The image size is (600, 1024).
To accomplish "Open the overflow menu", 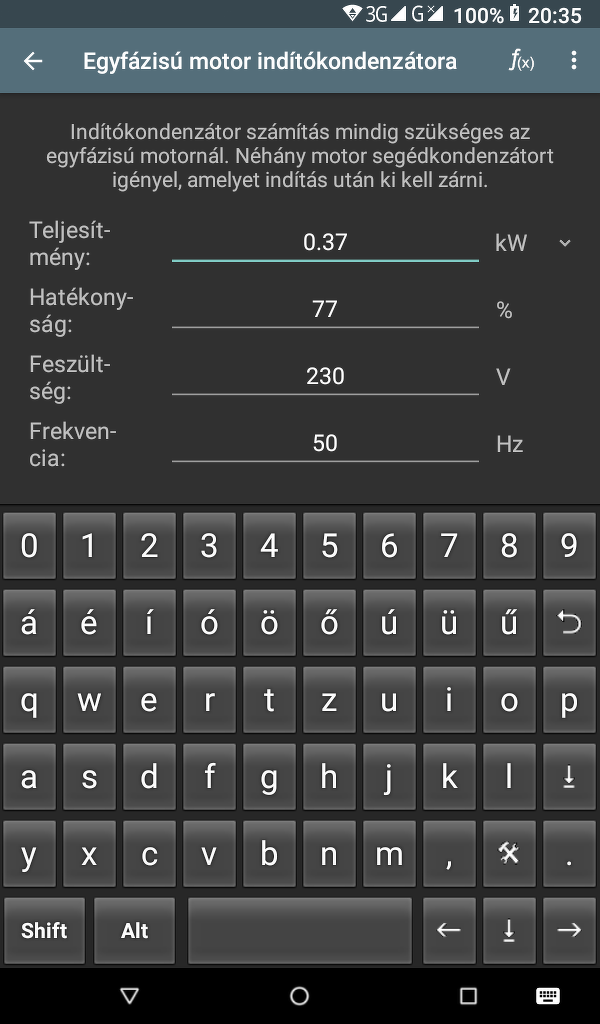I will click(574, 61).
